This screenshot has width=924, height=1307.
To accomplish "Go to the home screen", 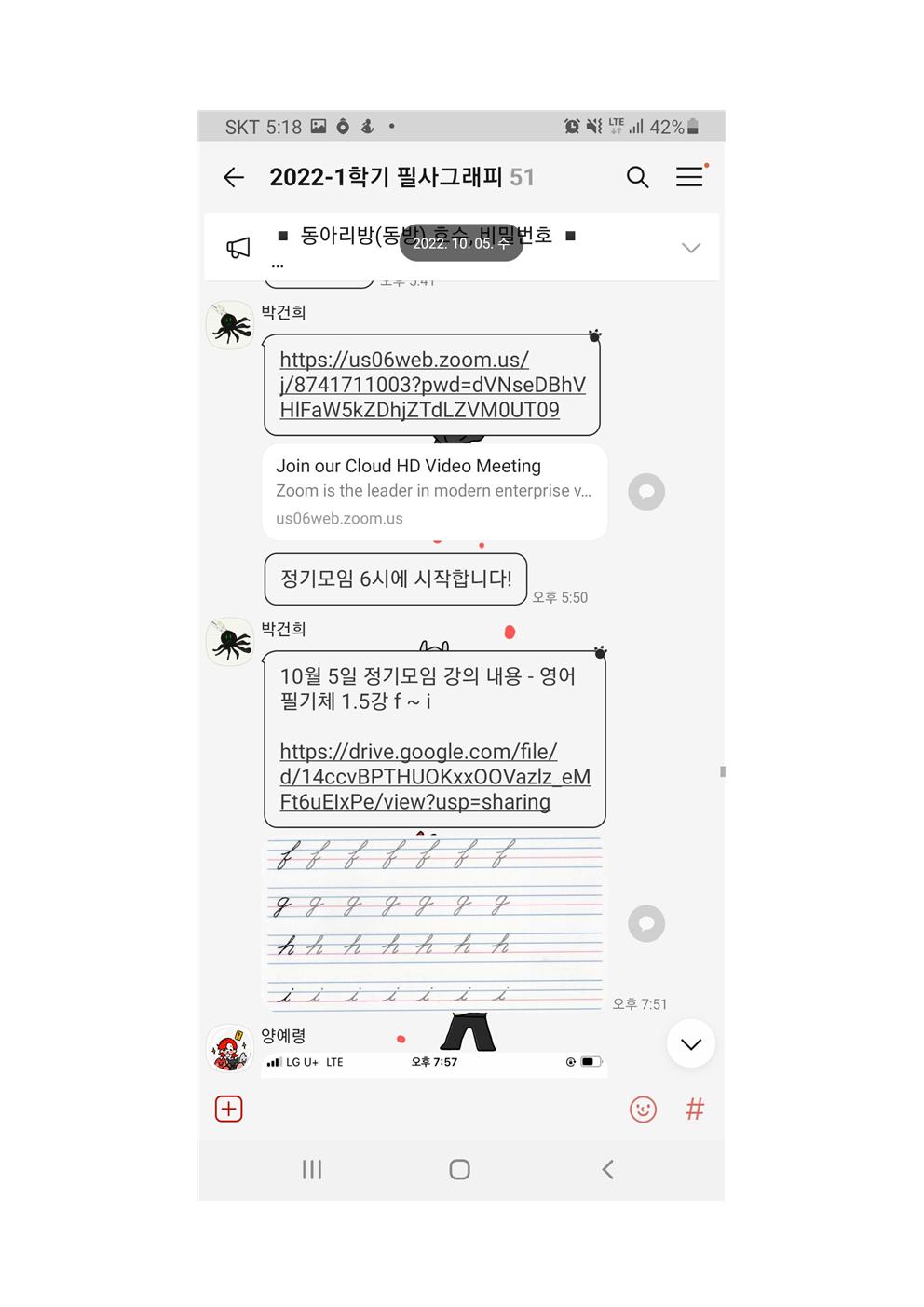I will click(x=459, y=1170).
